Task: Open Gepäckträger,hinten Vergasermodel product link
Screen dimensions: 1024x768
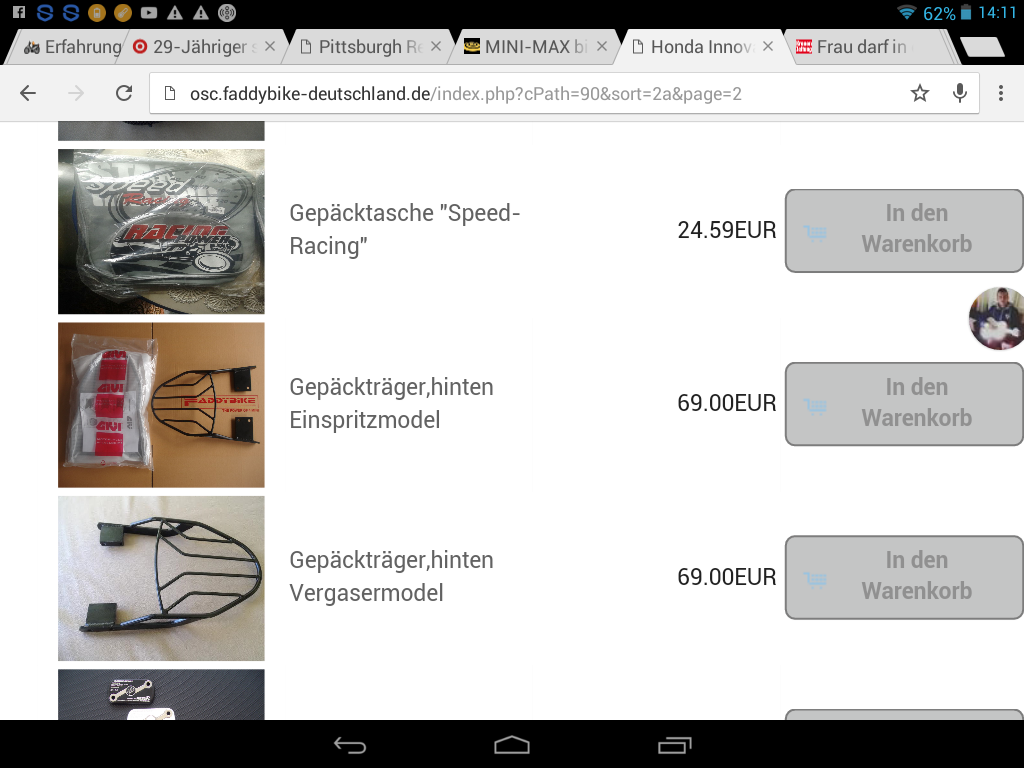Action: 391,576
